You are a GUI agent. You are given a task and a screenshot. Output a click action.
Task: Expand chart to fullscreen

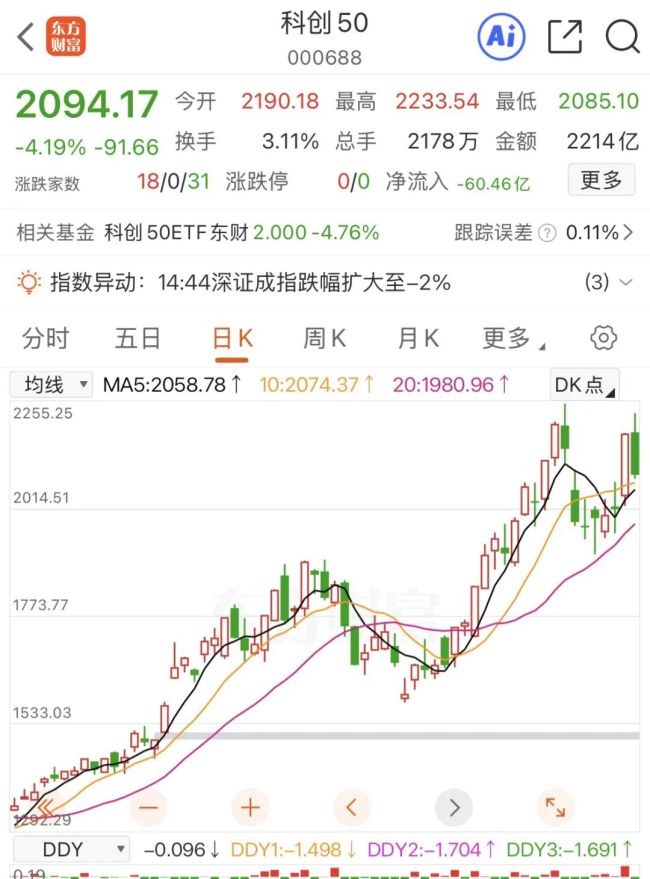tap(555, 807)
